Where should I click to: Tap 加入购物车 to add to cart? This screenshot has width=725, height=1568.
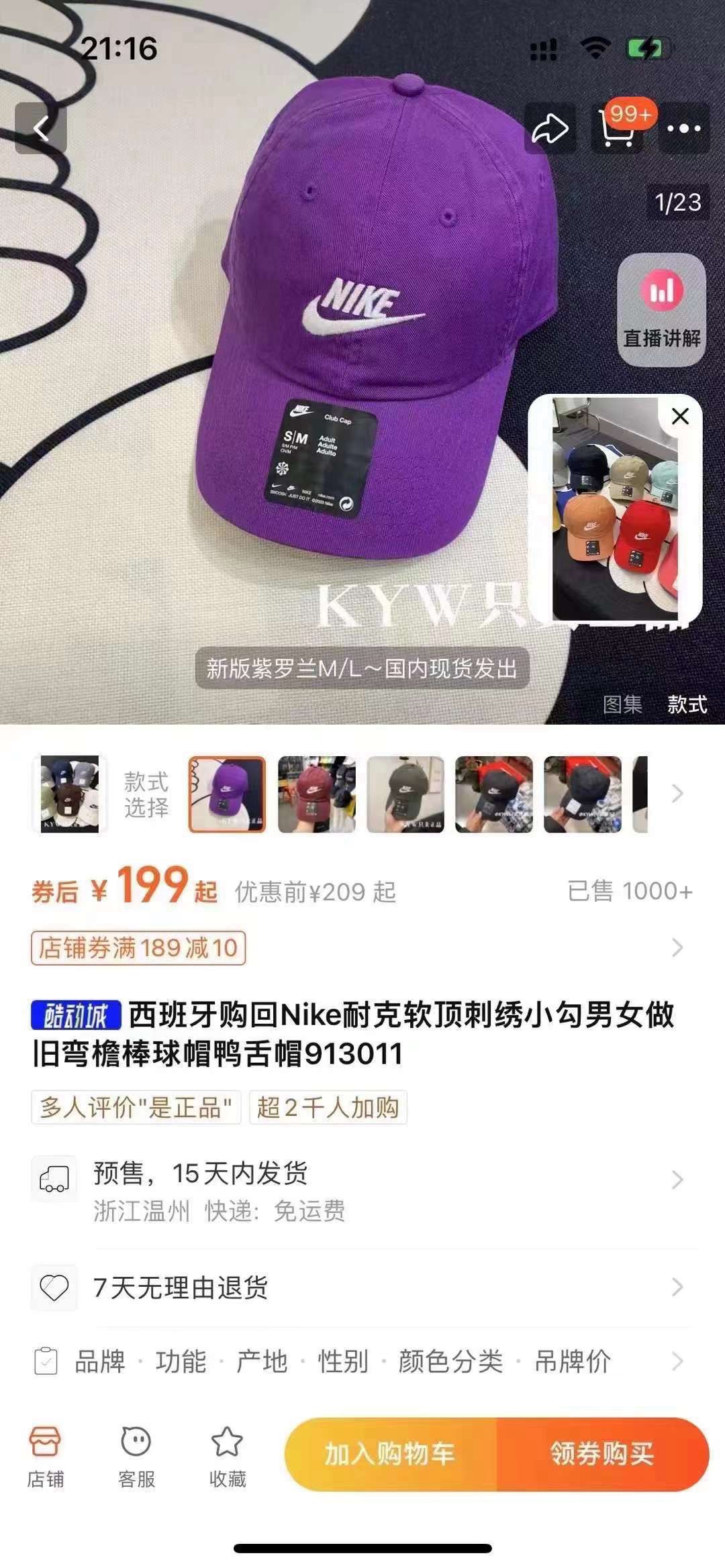391,1453
